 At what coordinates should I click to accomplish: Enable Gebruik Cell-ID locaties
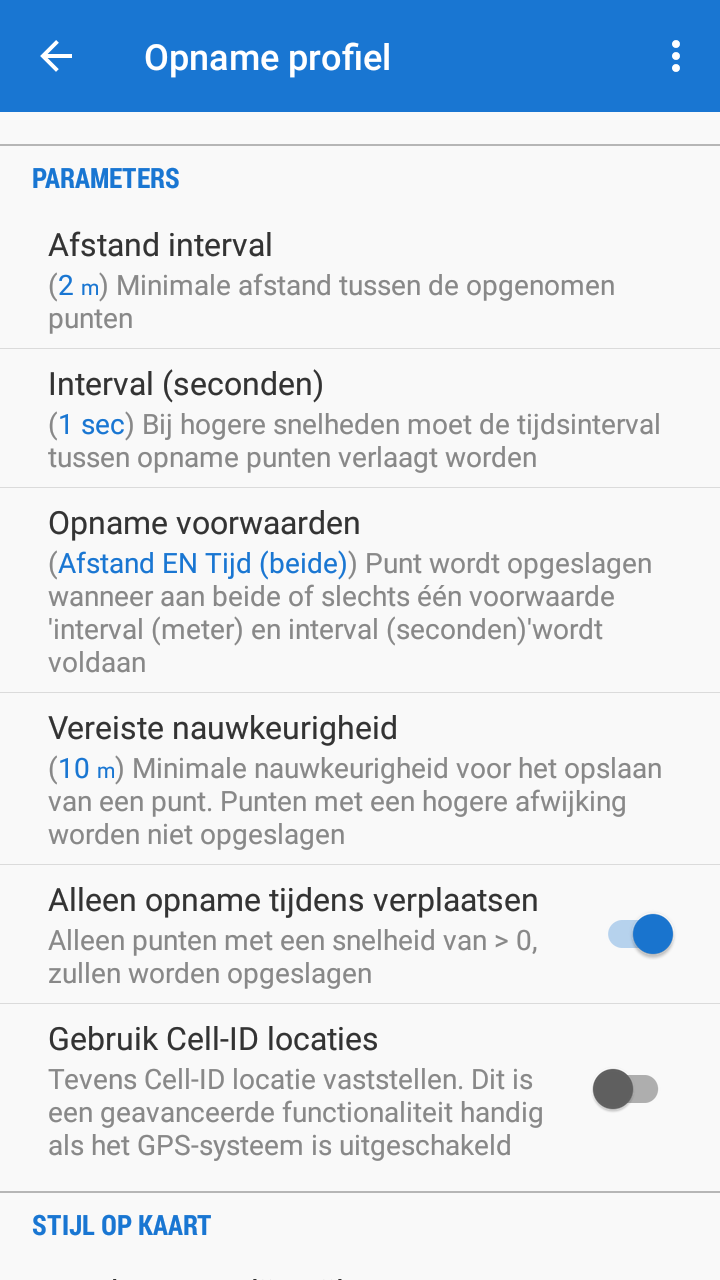pyautogui.click(x=626, y=1089)
